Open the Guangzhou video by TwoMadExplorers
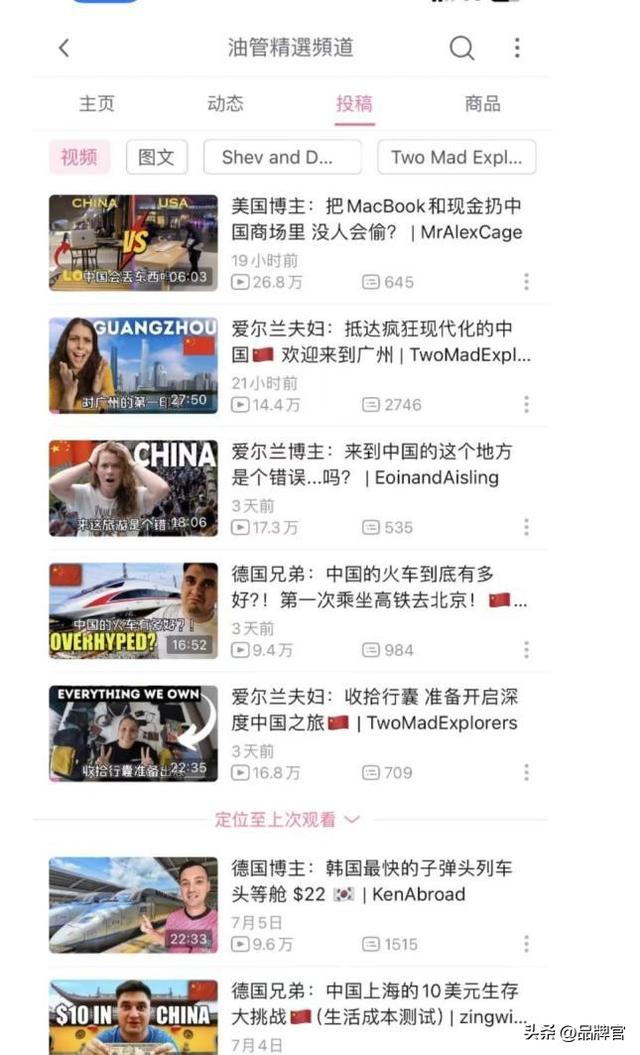The width and height of the screenshot is (640, 1055). click(133, 365)
